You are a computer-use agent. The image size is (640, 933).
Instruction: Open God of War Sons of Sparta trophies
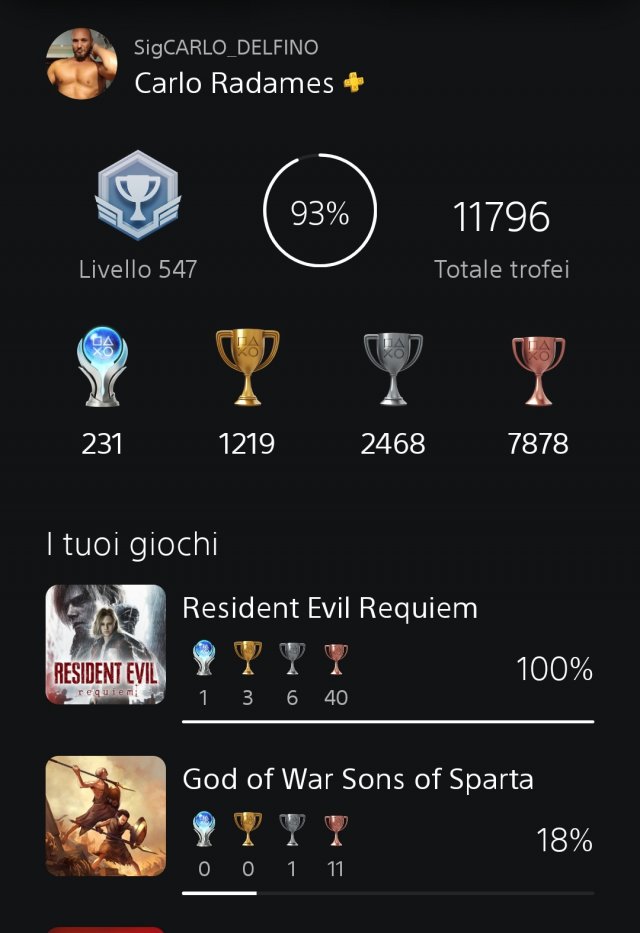(357, 780)
